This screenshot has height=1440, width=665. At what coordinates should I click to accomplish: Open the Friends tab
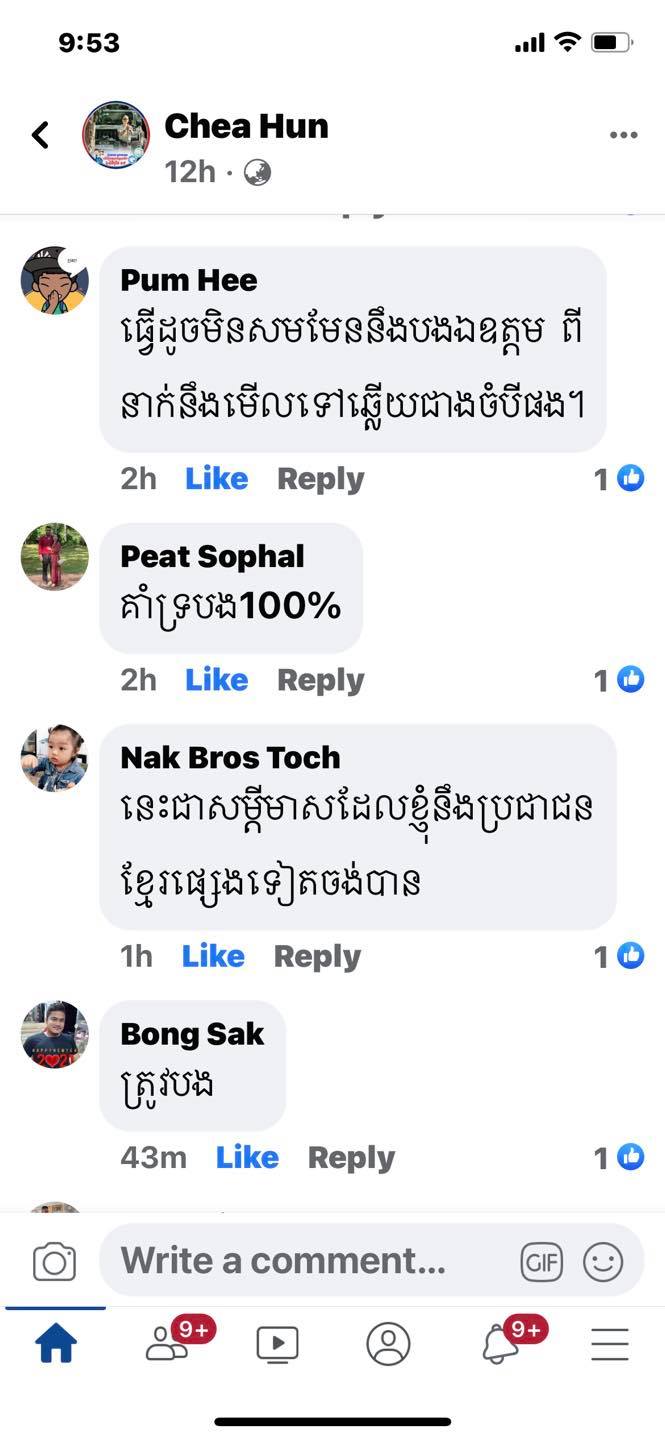[x=168, y=1345]
